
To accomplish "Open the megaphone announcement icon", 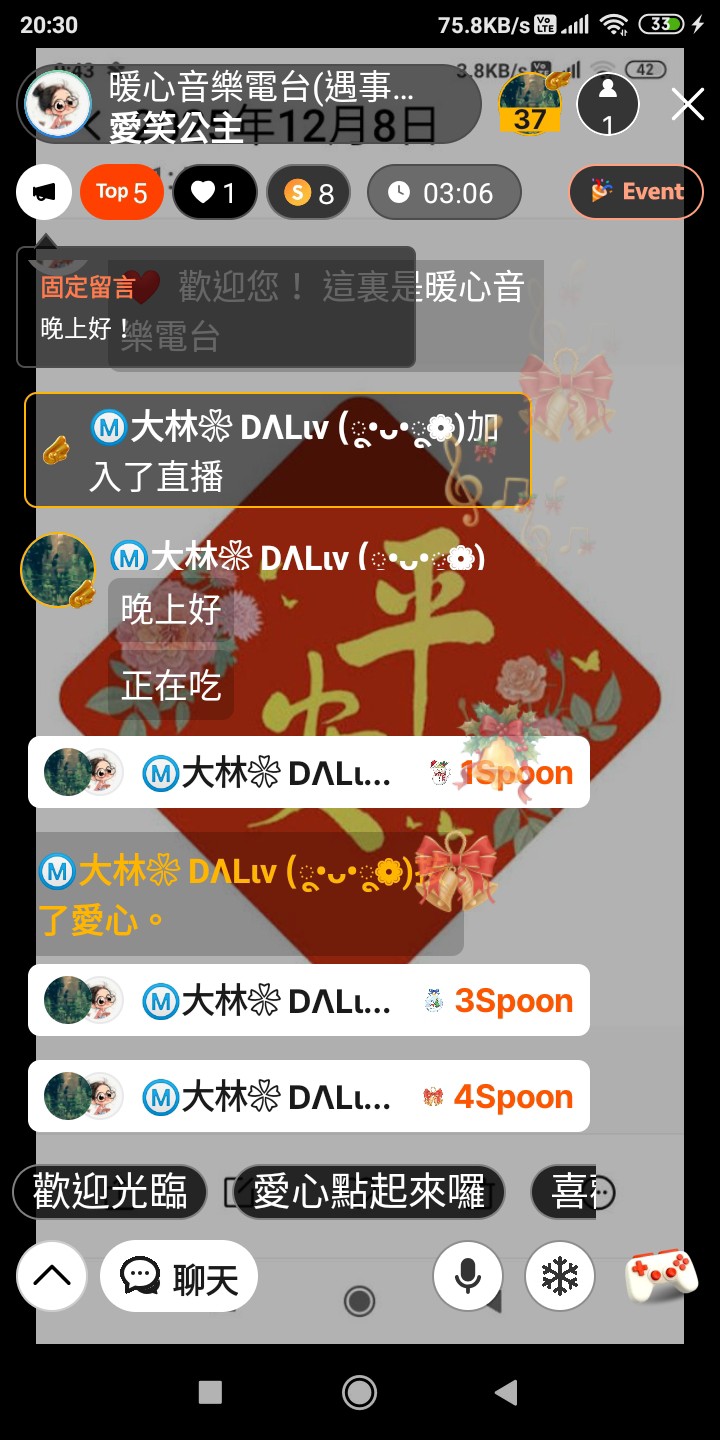I will [44, 192].
